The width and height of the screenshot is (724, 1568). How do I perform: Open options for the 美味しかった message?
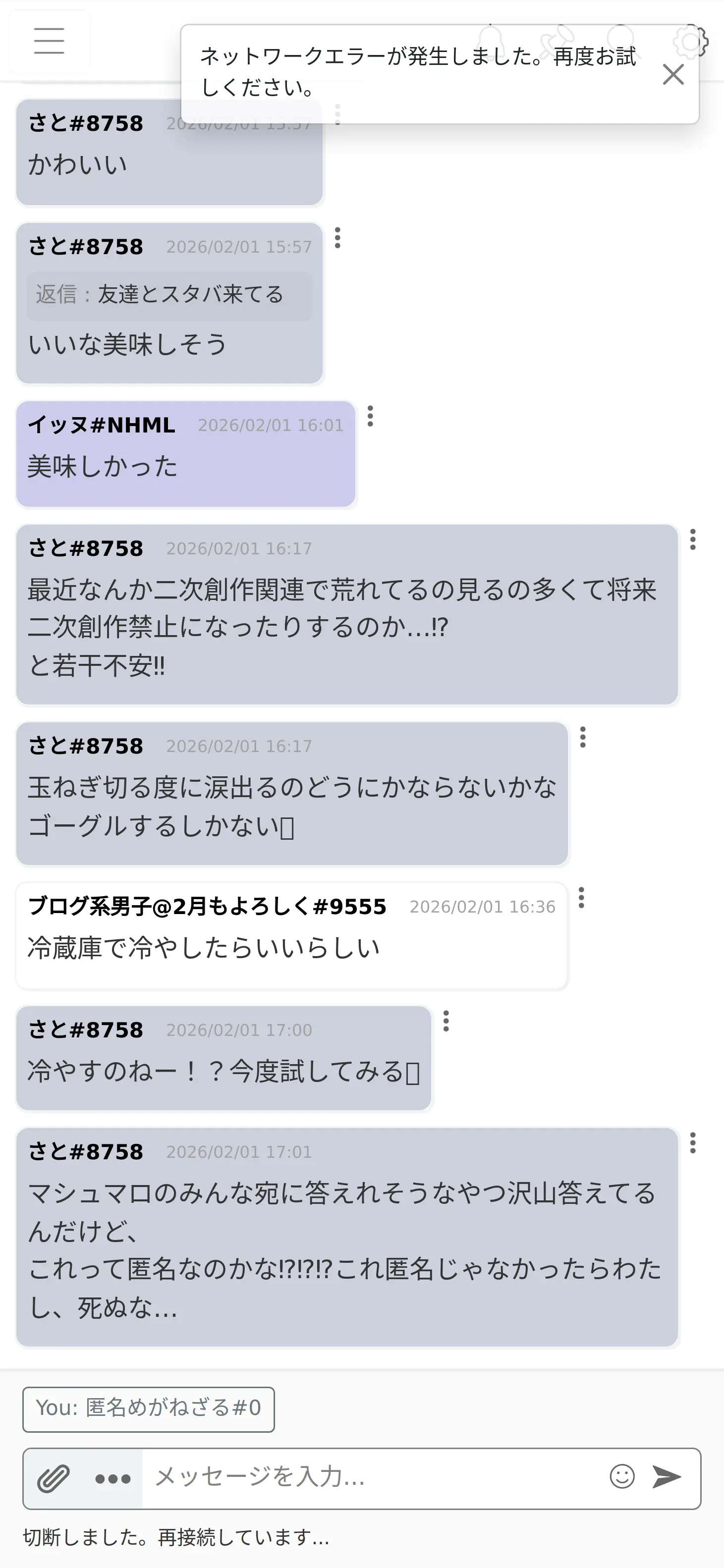[x=370, y=416]
